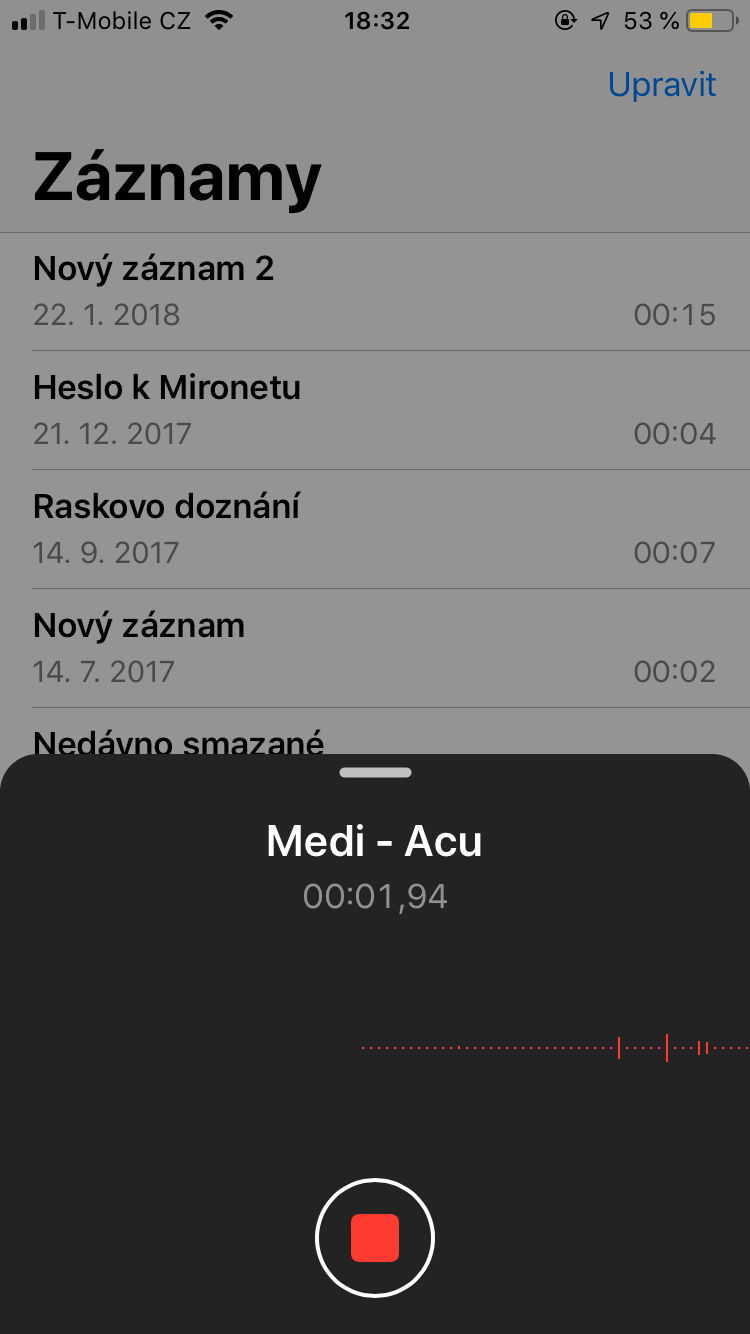Tap the orientation lock icon in status bar
Viewport: 750px width, 1334px height.
point(564,20)
